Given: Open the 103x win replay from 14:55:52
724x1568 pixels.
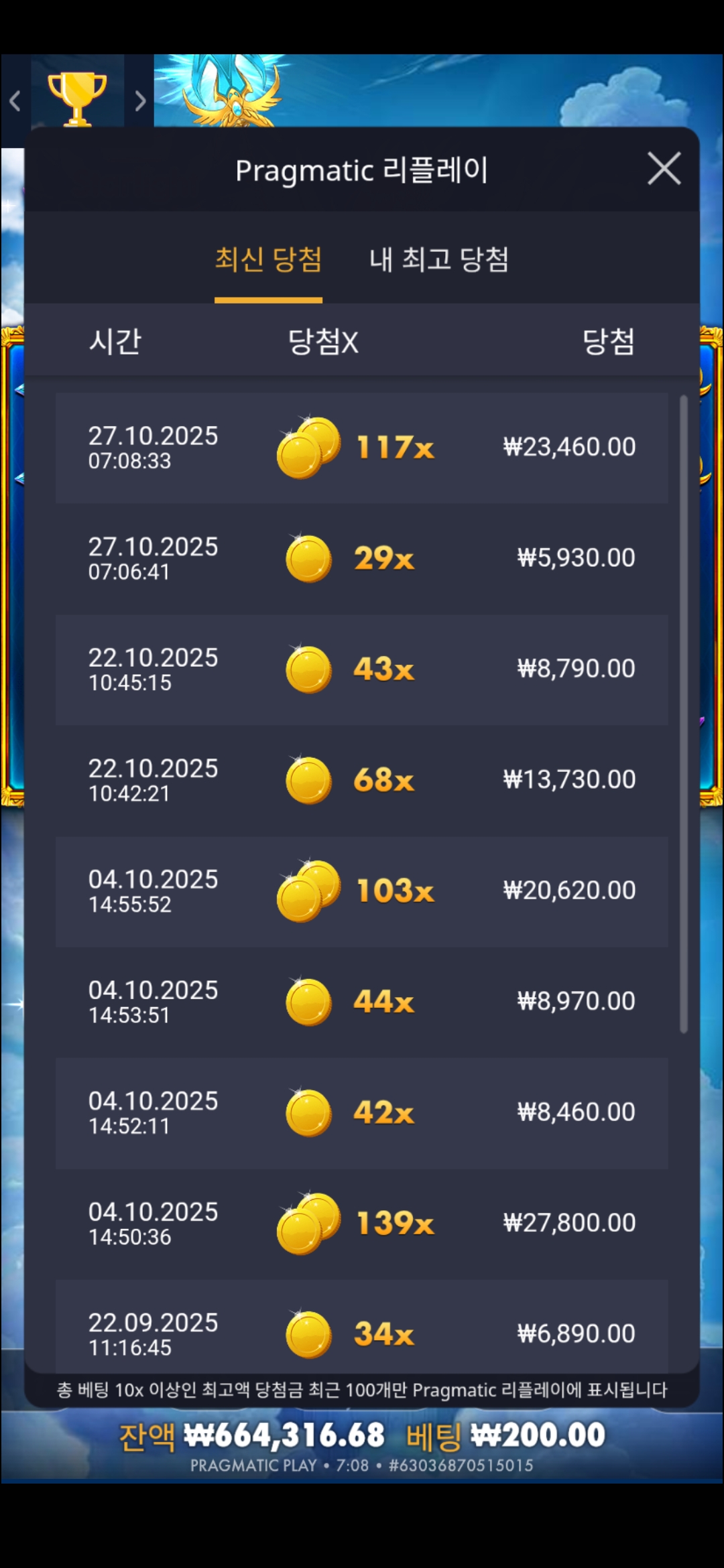Looking at the screenshot, I should pos(362,891).
